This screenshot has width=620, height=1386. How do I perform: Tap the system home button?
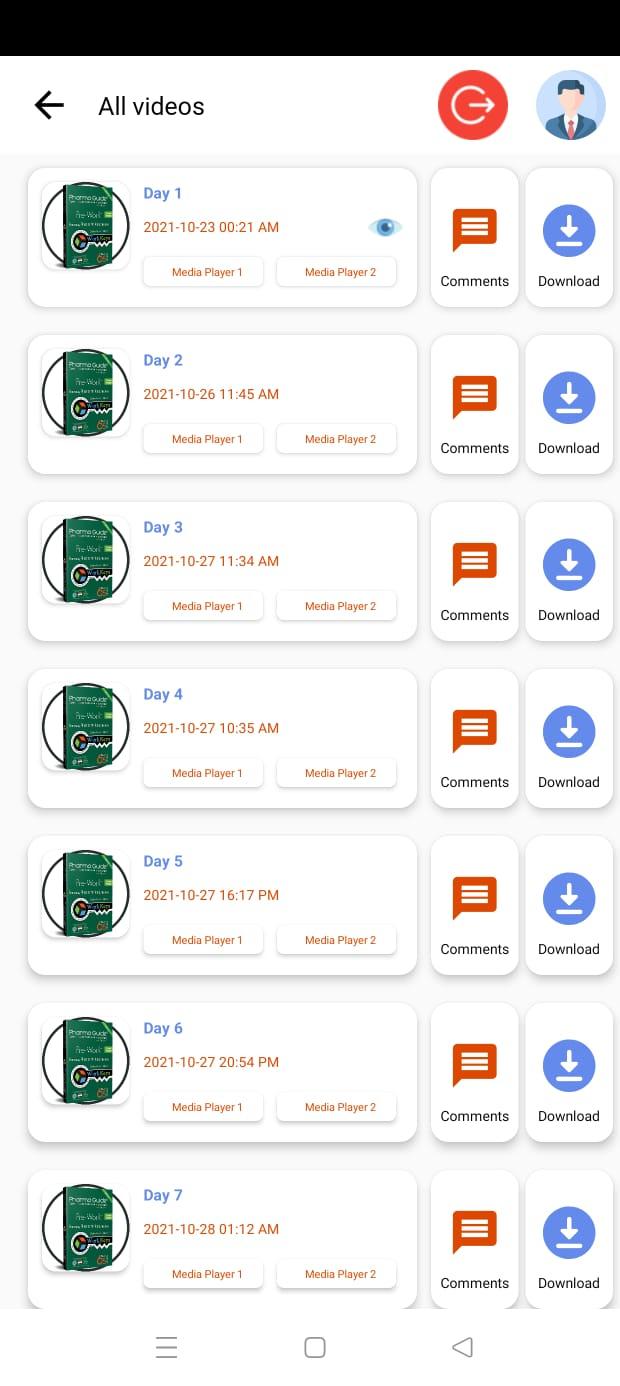tap(314, 1347)
